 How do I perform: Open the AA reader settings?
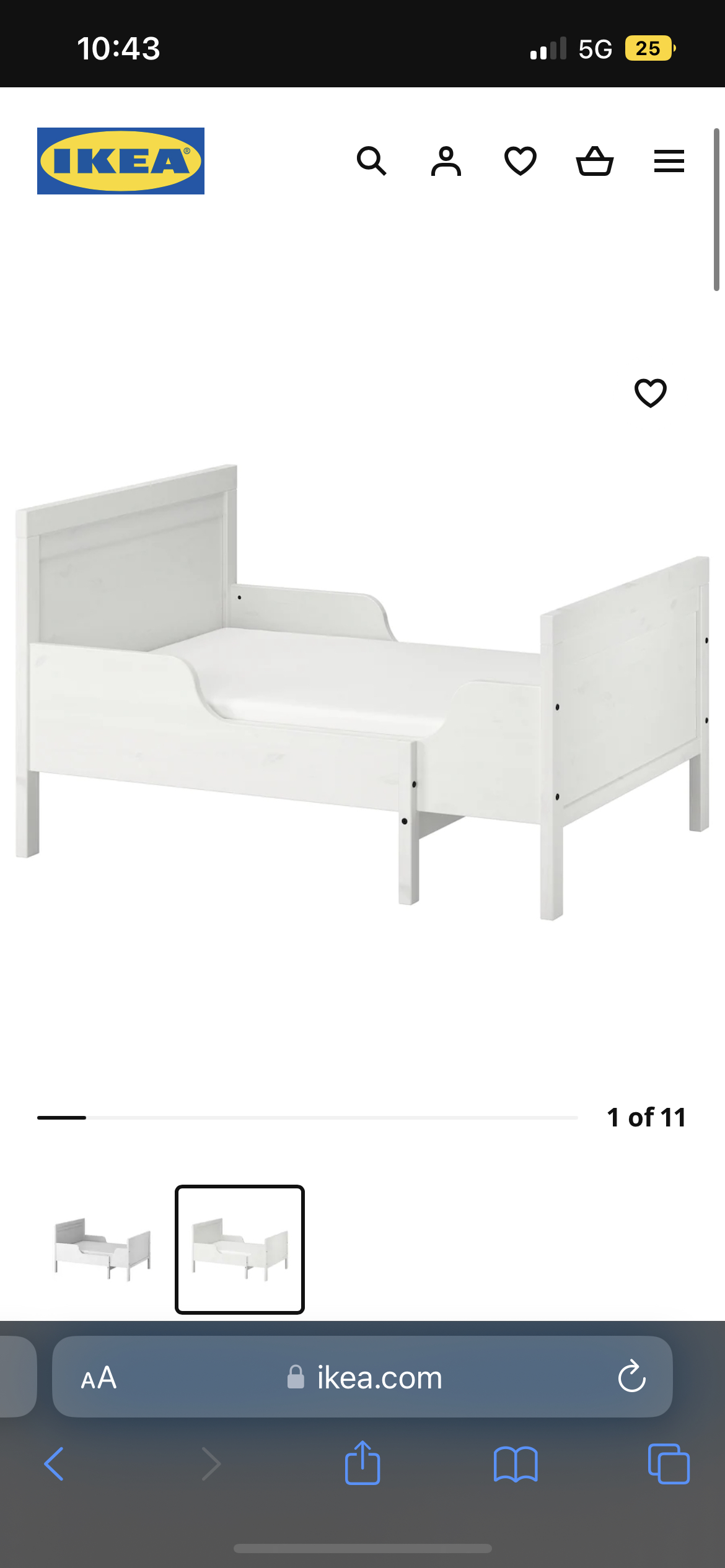99,1377
